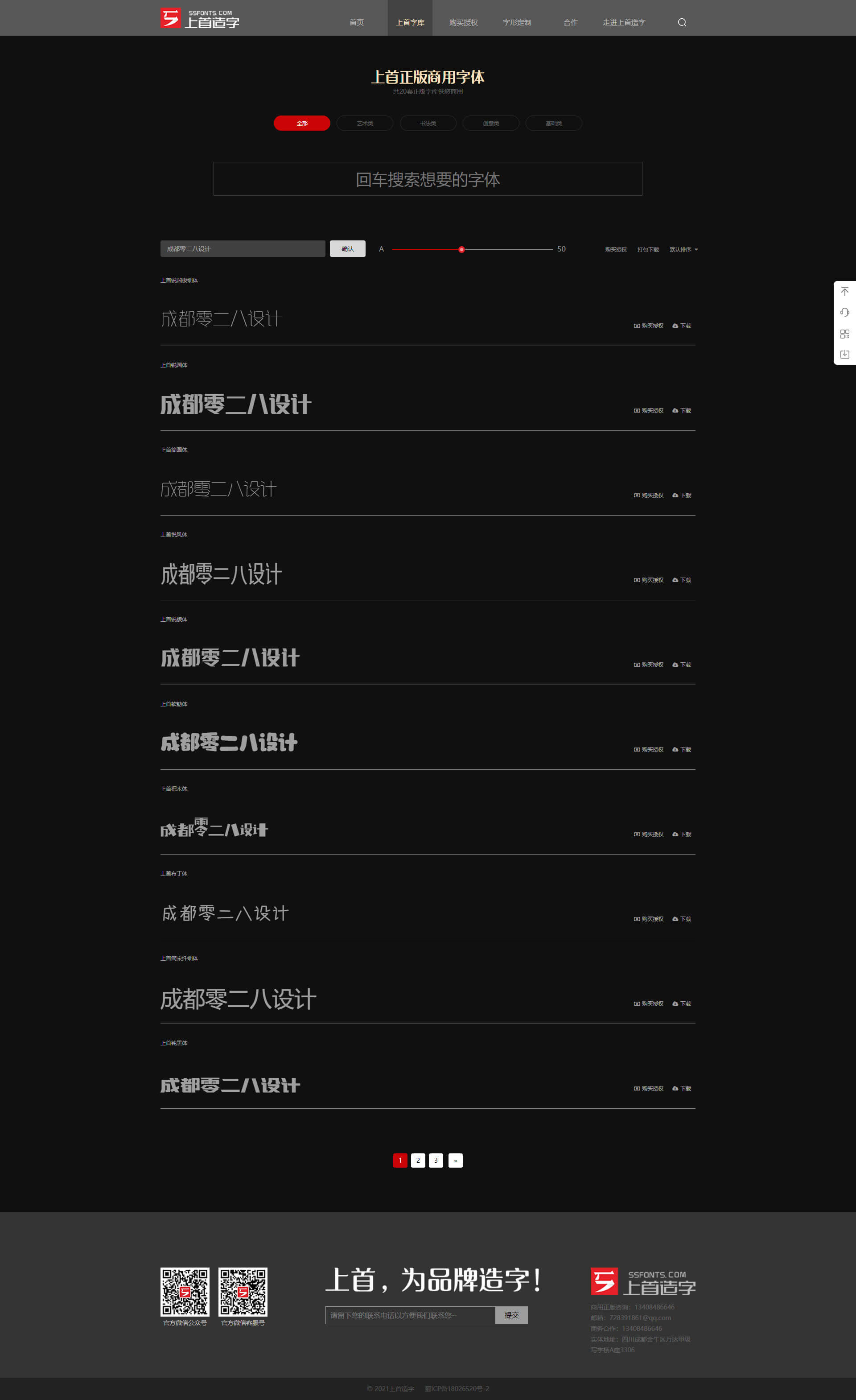
Task: Submit contact info with 提交 button
Action: pos(511,1315)
